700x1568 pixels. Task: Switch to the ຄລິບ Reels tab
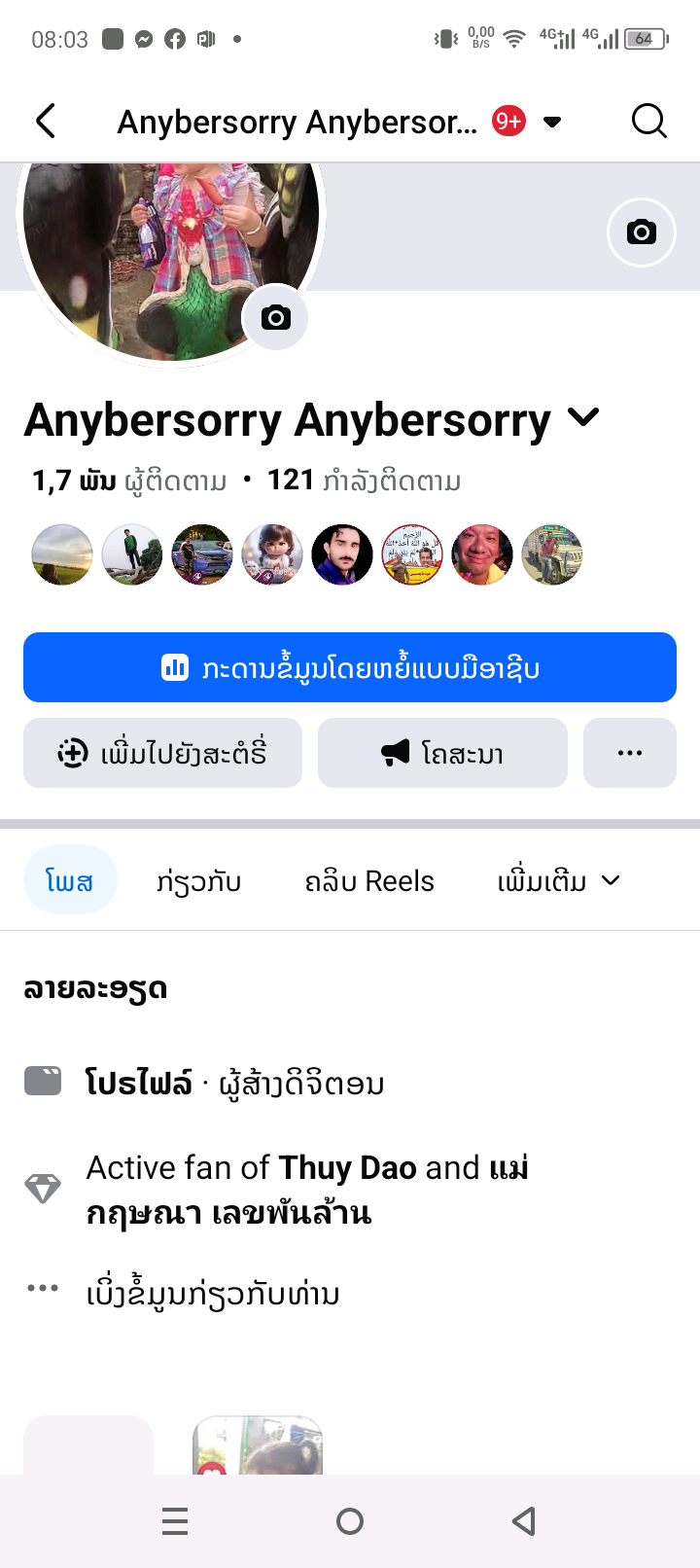pos(369,881)
